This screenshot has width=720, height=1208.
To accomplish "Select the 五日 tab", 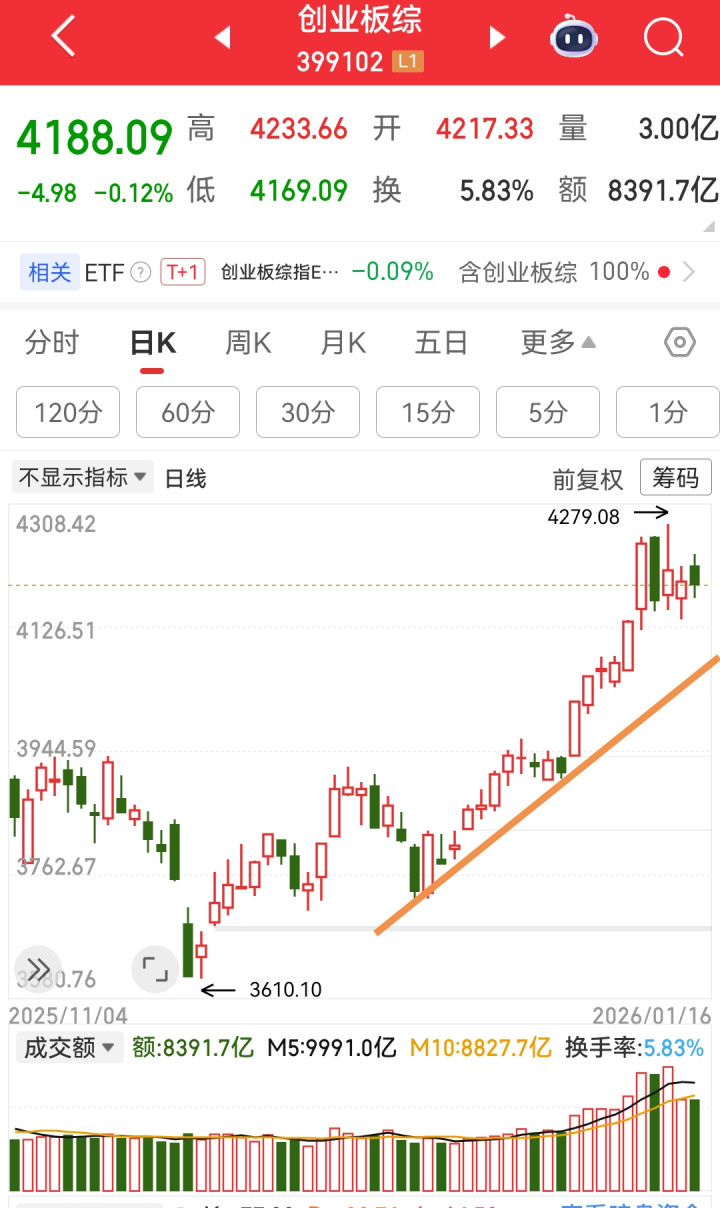I will 441,343.
